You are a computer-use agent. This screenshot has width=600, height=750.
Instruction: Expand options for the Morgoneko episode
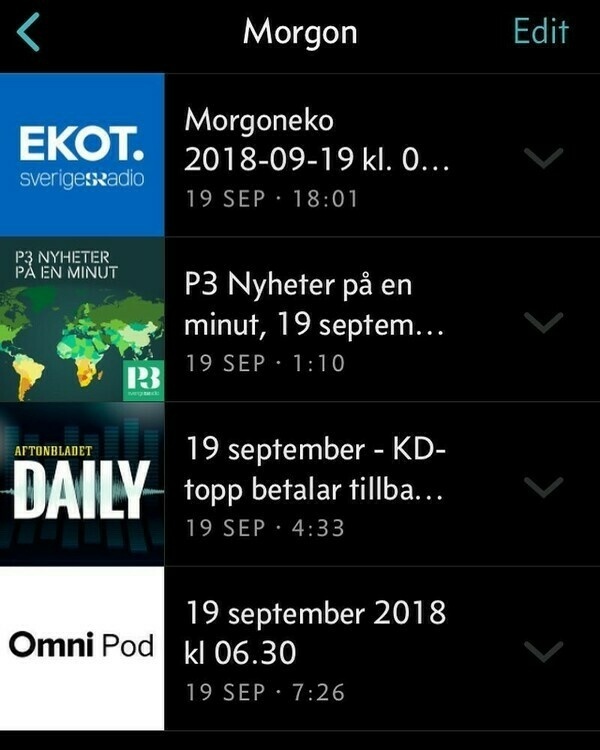[x=544, y=158]
